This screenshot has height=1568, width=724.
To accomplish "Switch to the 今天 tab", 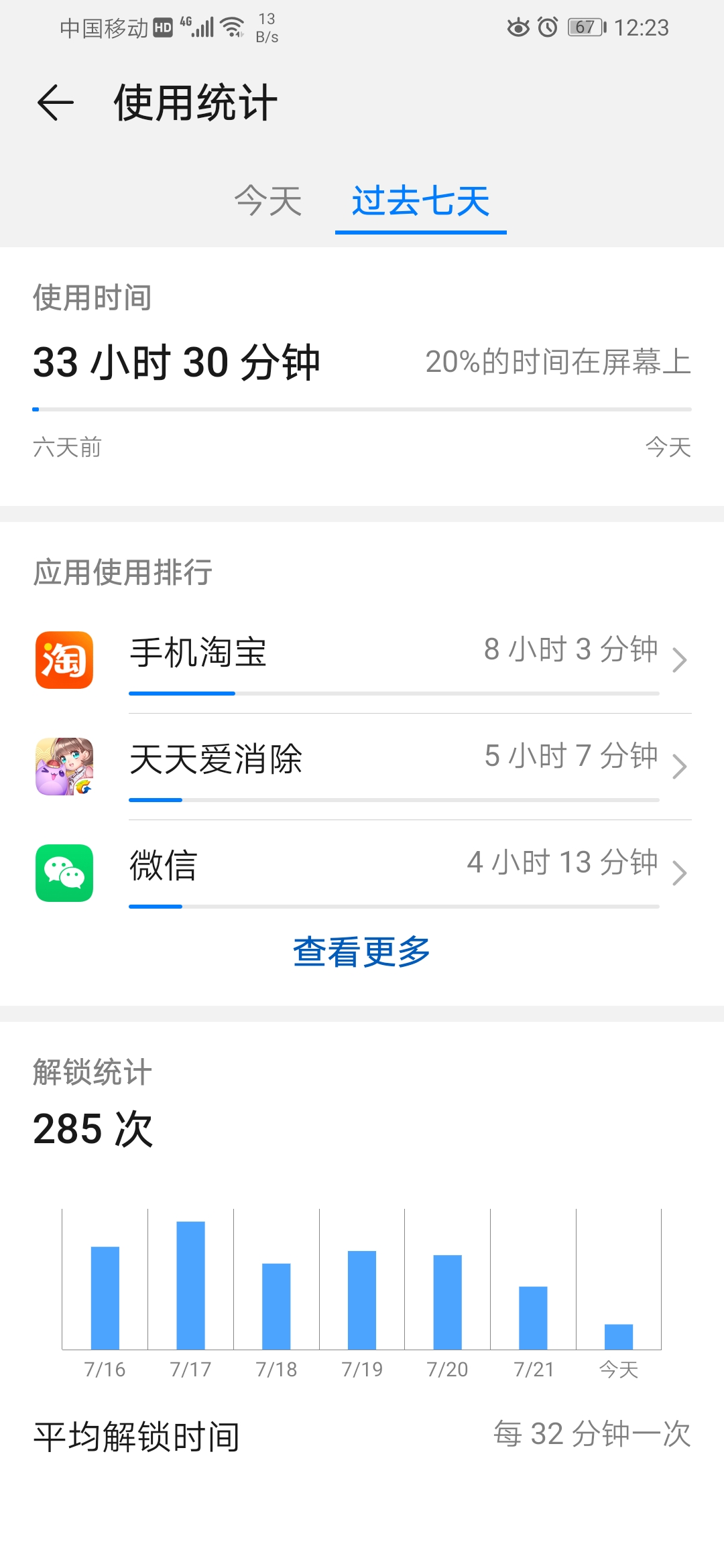I will 268,201.
